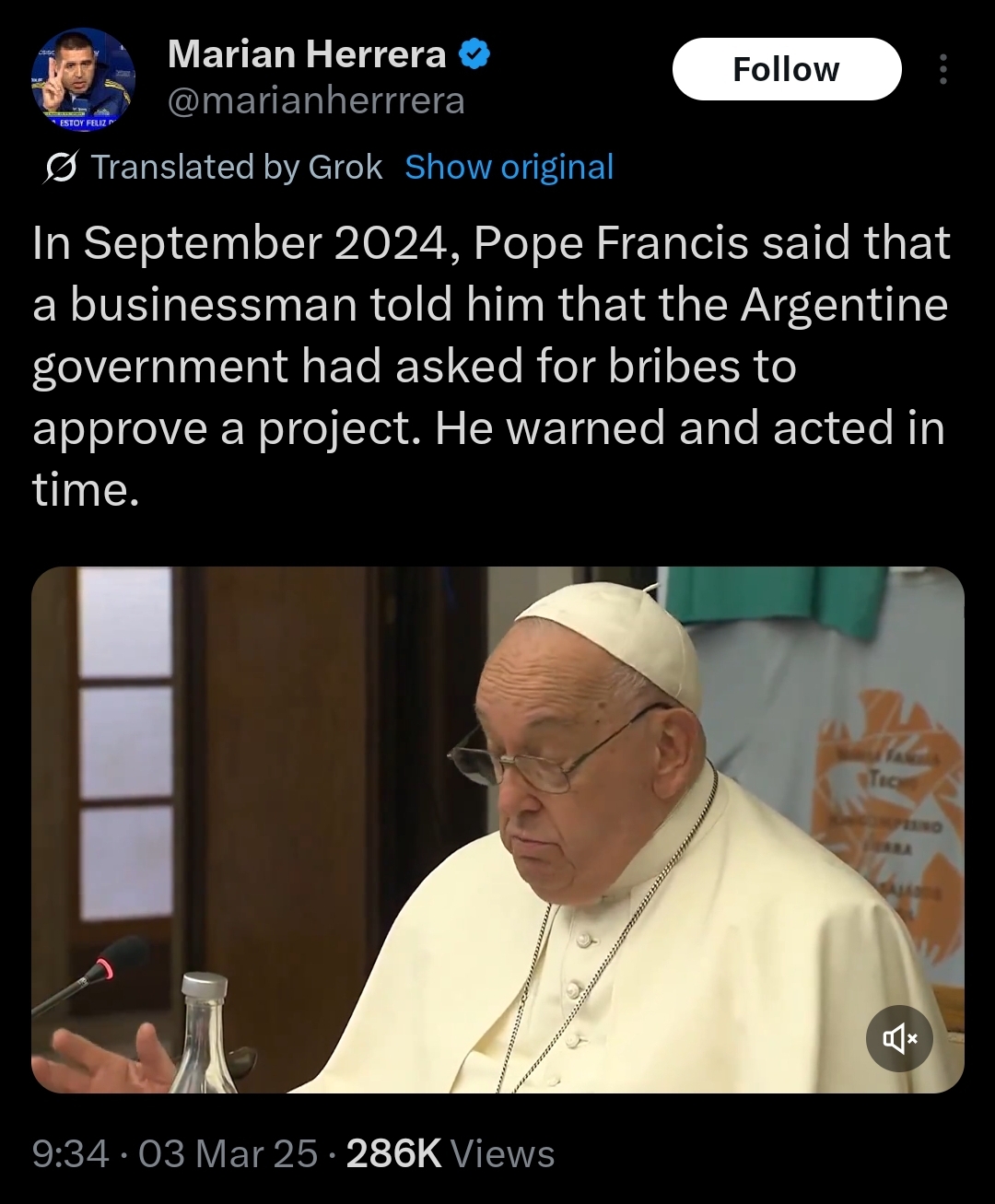This screenshot has height=1204, width=995.
Task: Follow Marian Herrera
Action: (x=786, y=69)
